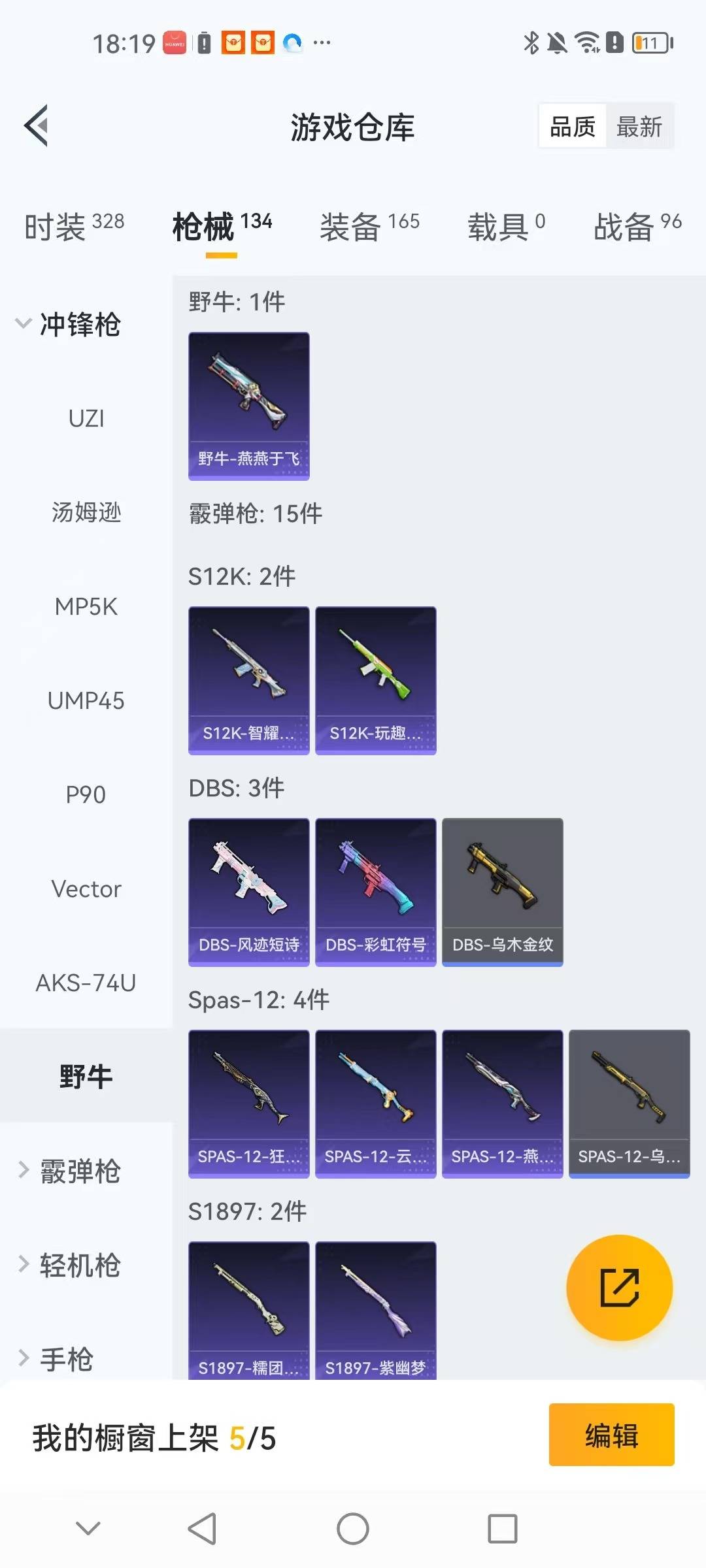
Task: Expand the 轻机枪 category
Action: pyautogui.click(x=78, y=1265)
